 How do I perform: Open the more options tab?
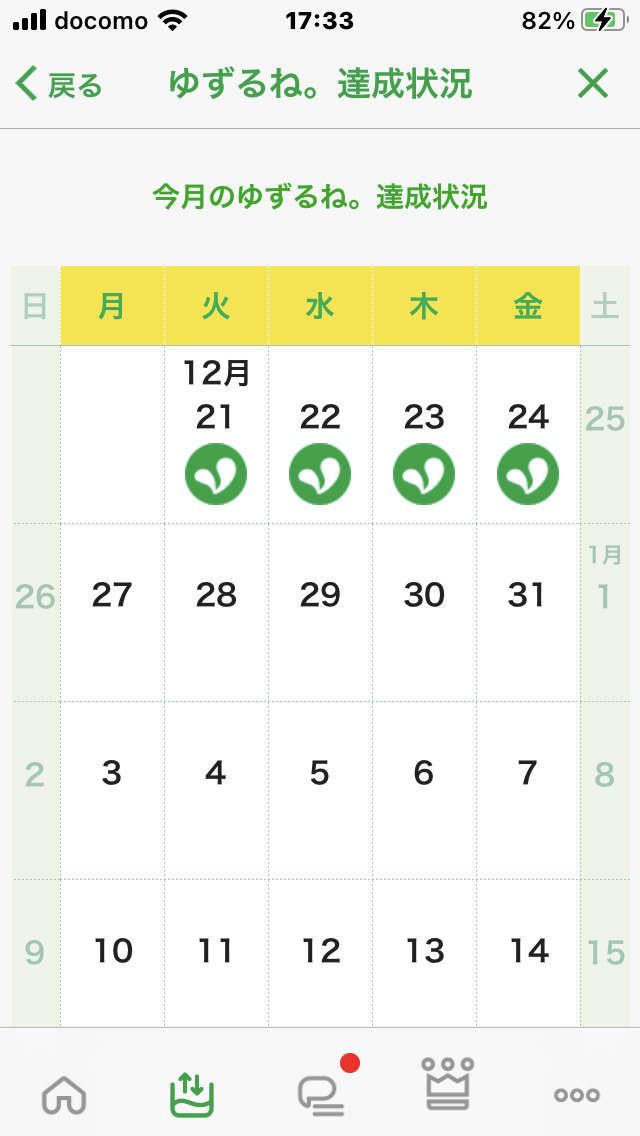pos(576,1095)
